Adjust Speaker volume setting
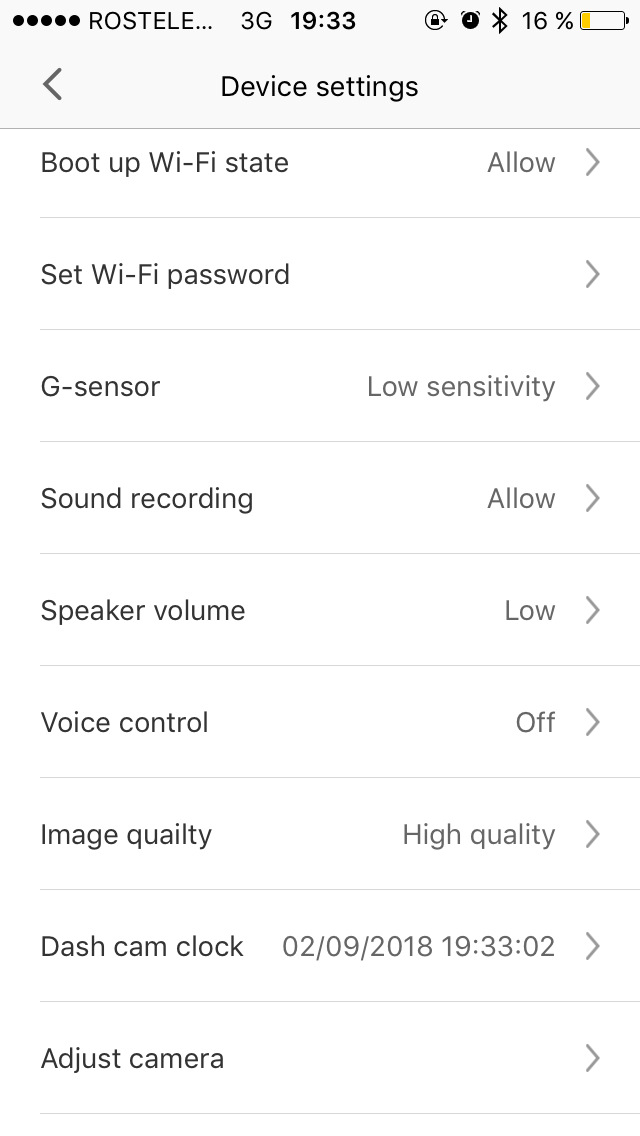 320,610
